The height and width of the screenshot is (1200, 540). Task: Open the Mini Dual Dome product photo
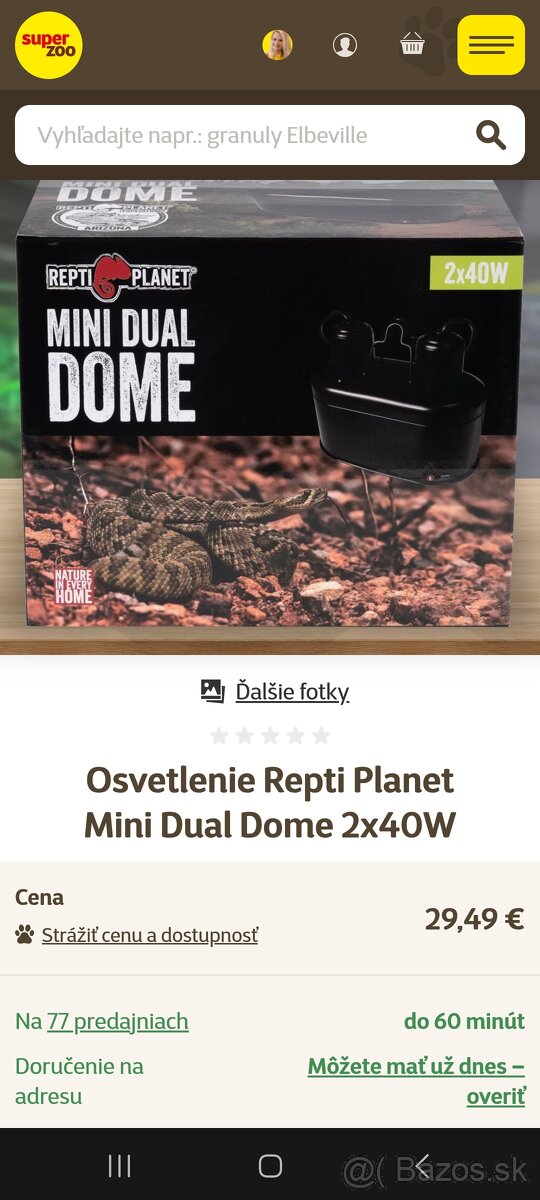click(x=270, y=416)
